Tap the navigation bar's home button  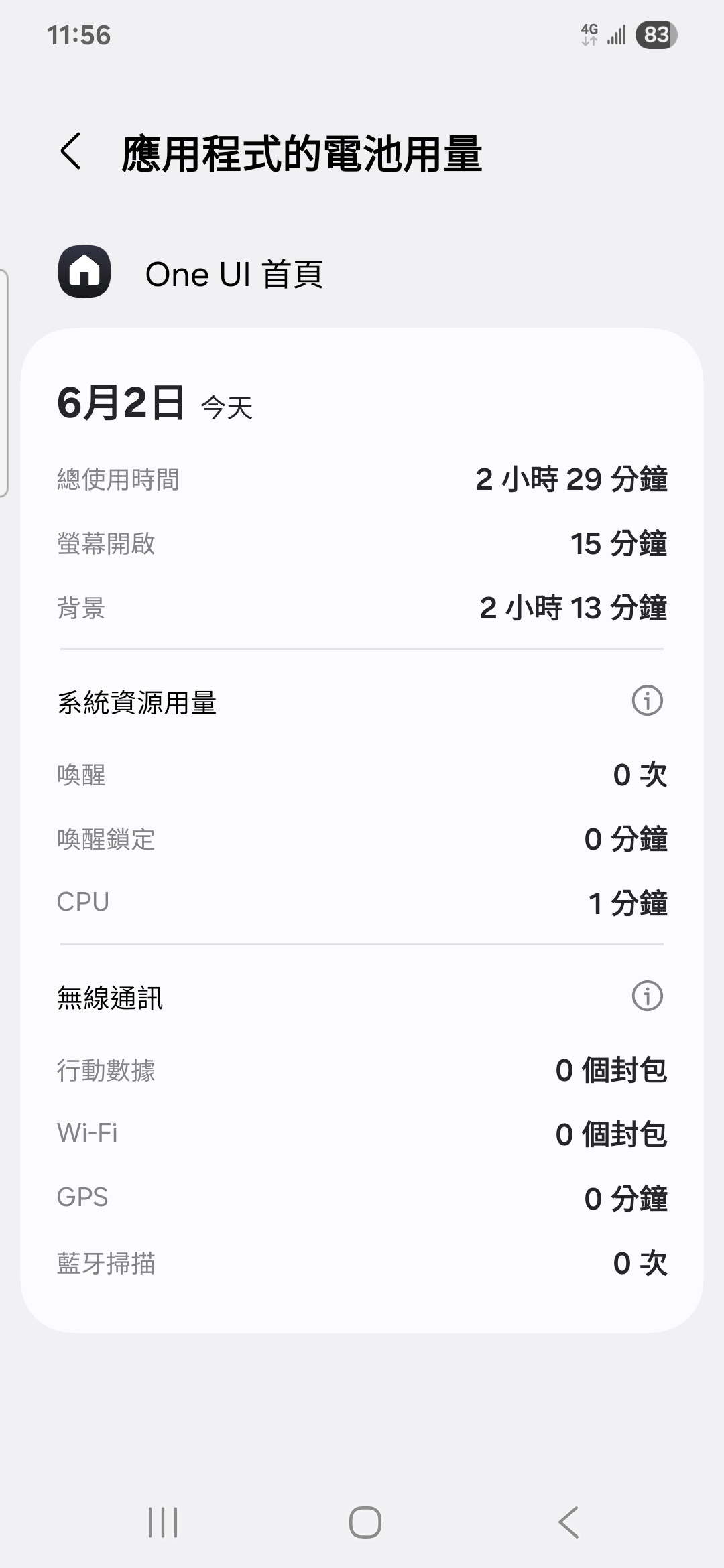[365, 1522]
